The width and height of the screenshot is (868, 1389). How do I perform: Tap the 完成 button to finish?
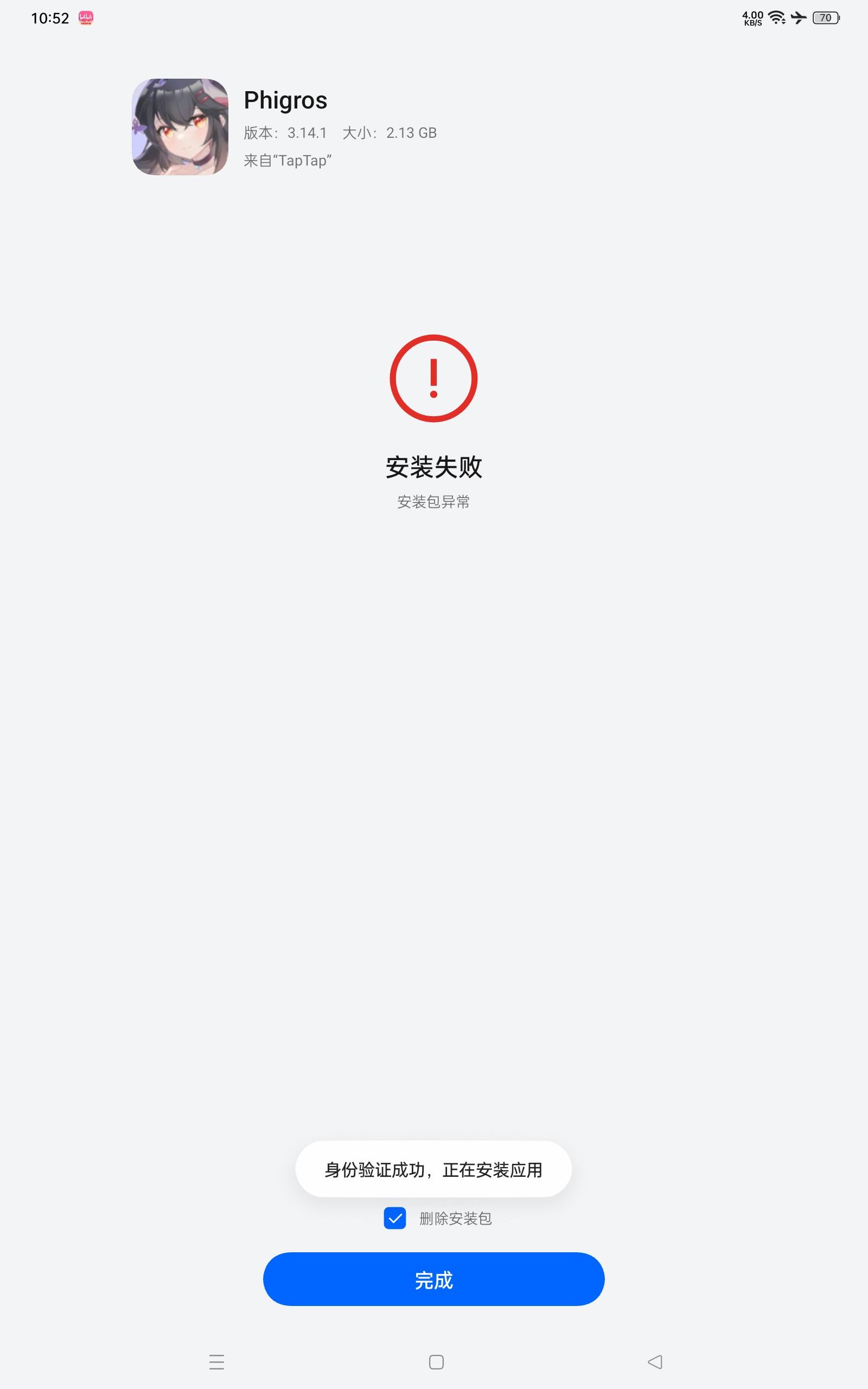tap(433, 1279)
